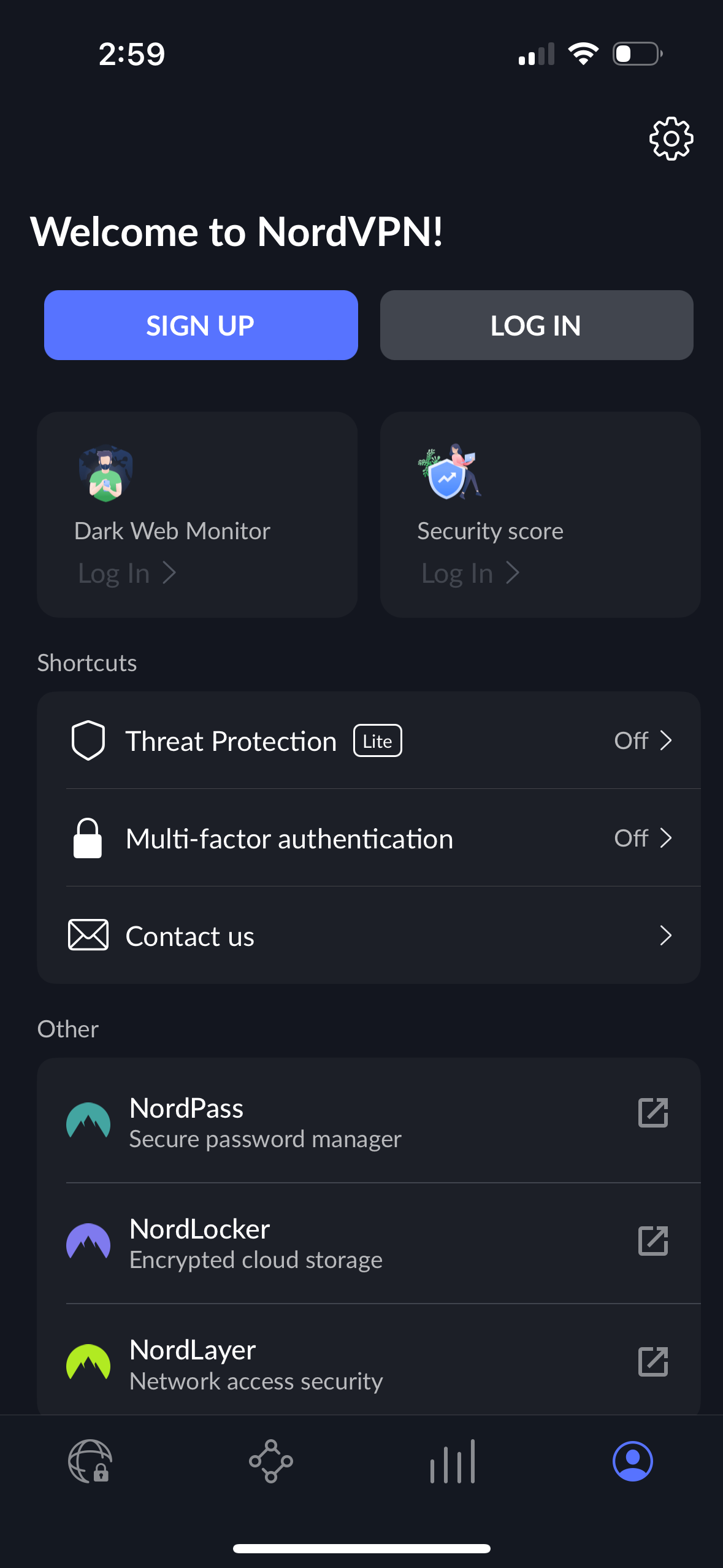
Task: Open the Meshnet nodes icon in bottom bar
Action: coord(270,1462)
